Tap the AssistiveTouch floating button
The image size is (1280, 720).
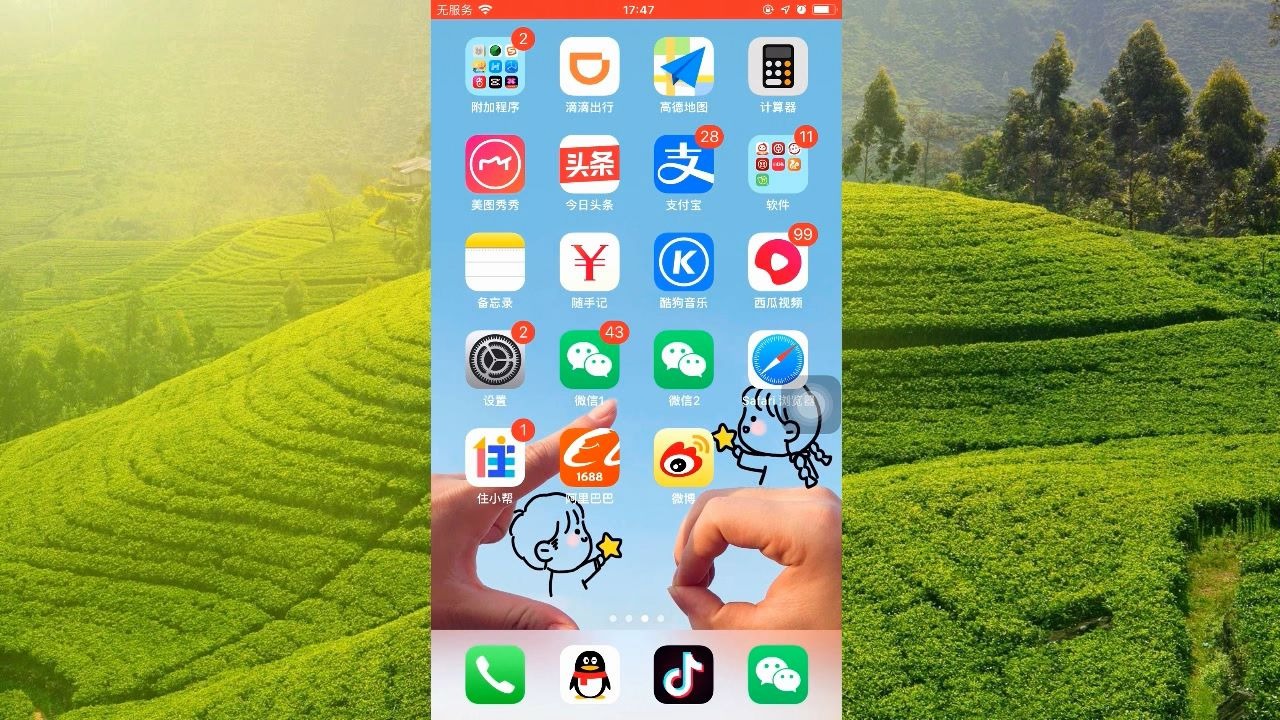[812, 405]
